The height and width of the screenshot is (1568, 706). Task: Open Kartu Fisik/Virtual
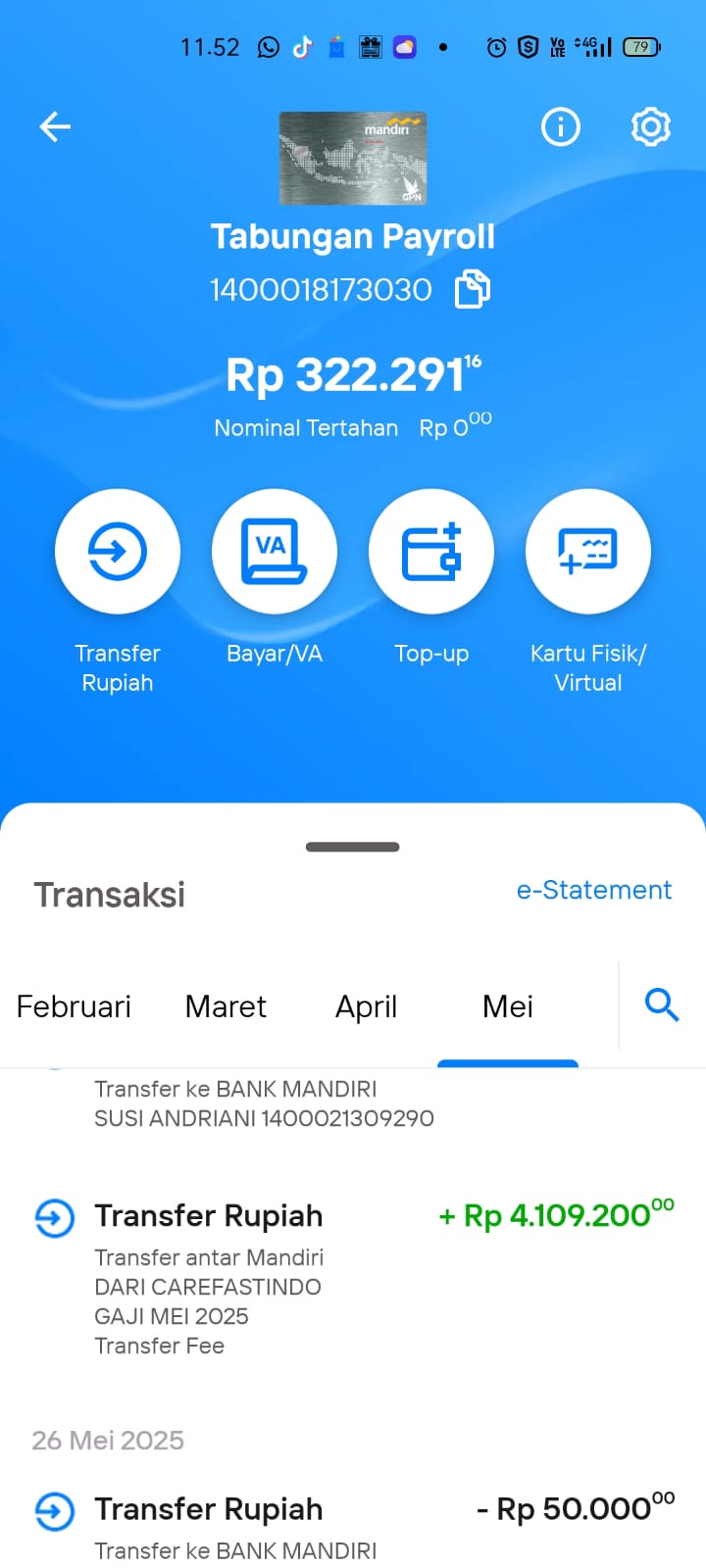pos(588,552)
